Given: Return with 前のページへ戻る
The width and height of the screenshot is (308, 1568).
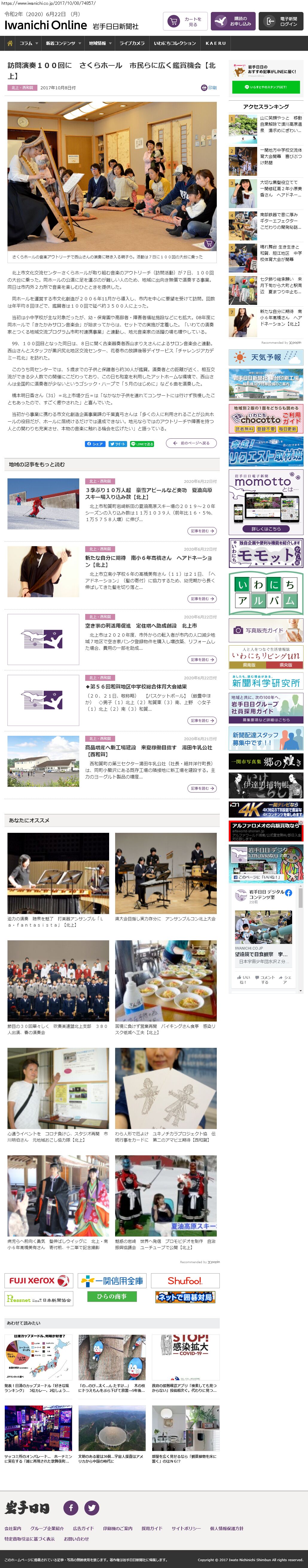Looking at the screenshot, I should 191,443.
